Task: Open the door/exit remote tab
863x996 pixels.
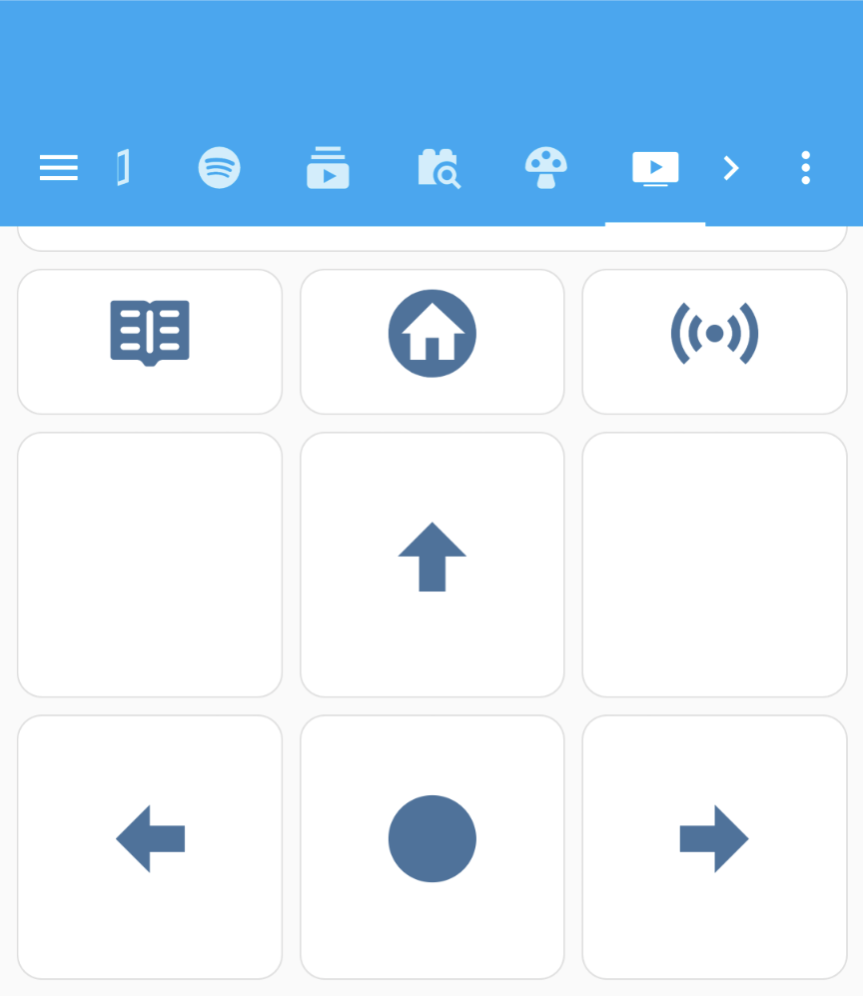Action: tap(124, 168)
